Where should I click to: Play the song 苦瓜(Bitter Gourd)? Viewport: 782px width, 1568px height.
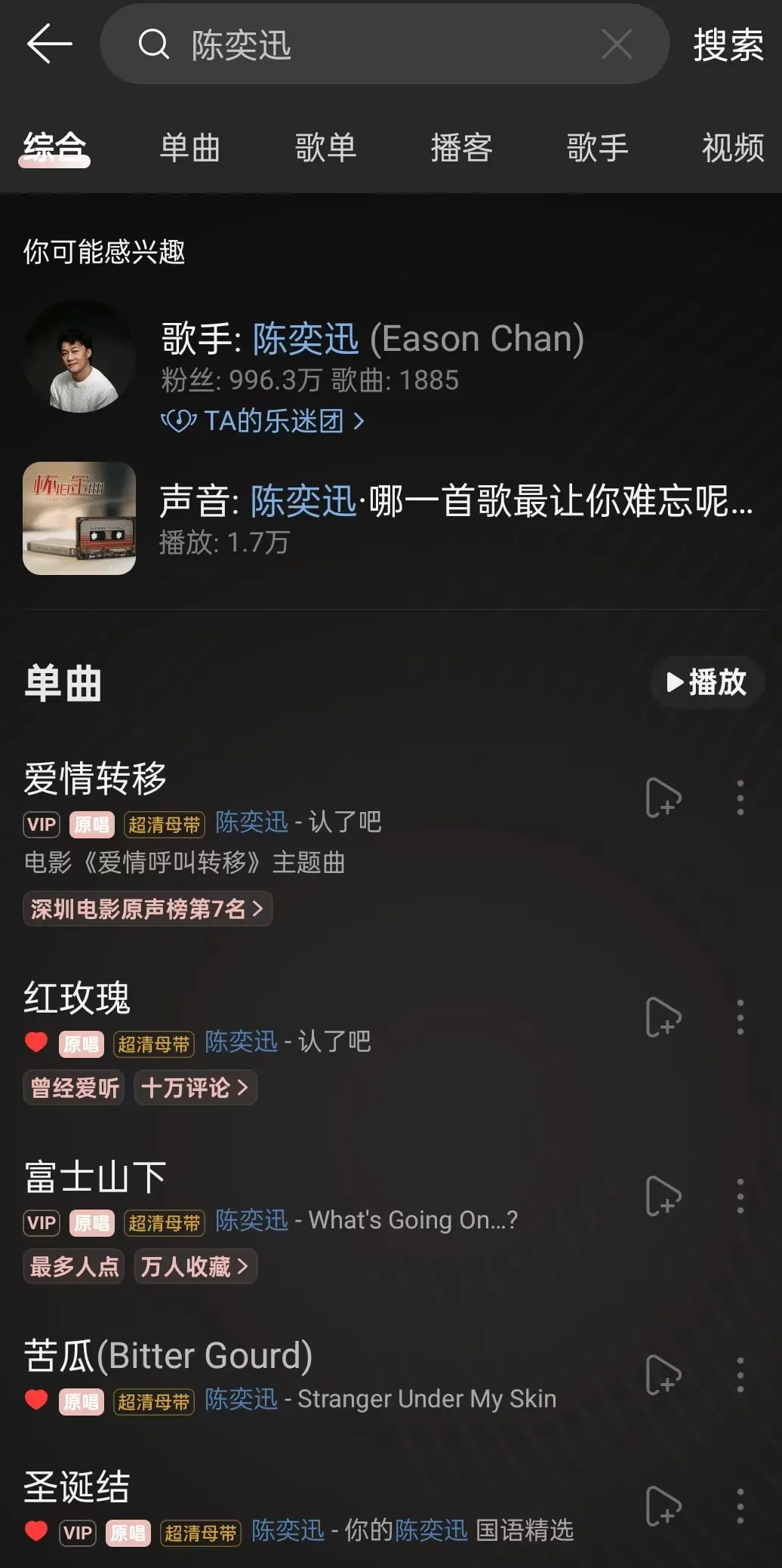(168, 1356)
